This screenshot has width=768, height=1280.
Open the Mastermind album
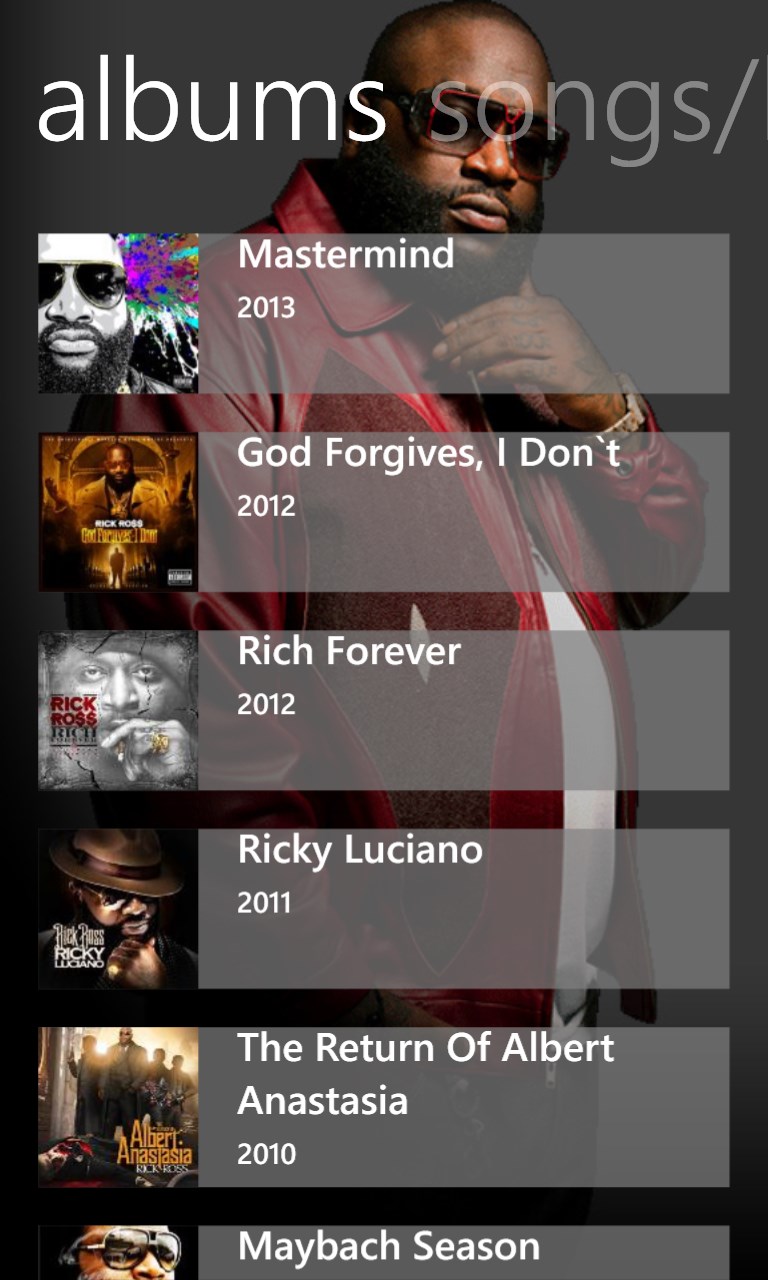(x=384, y=313)
